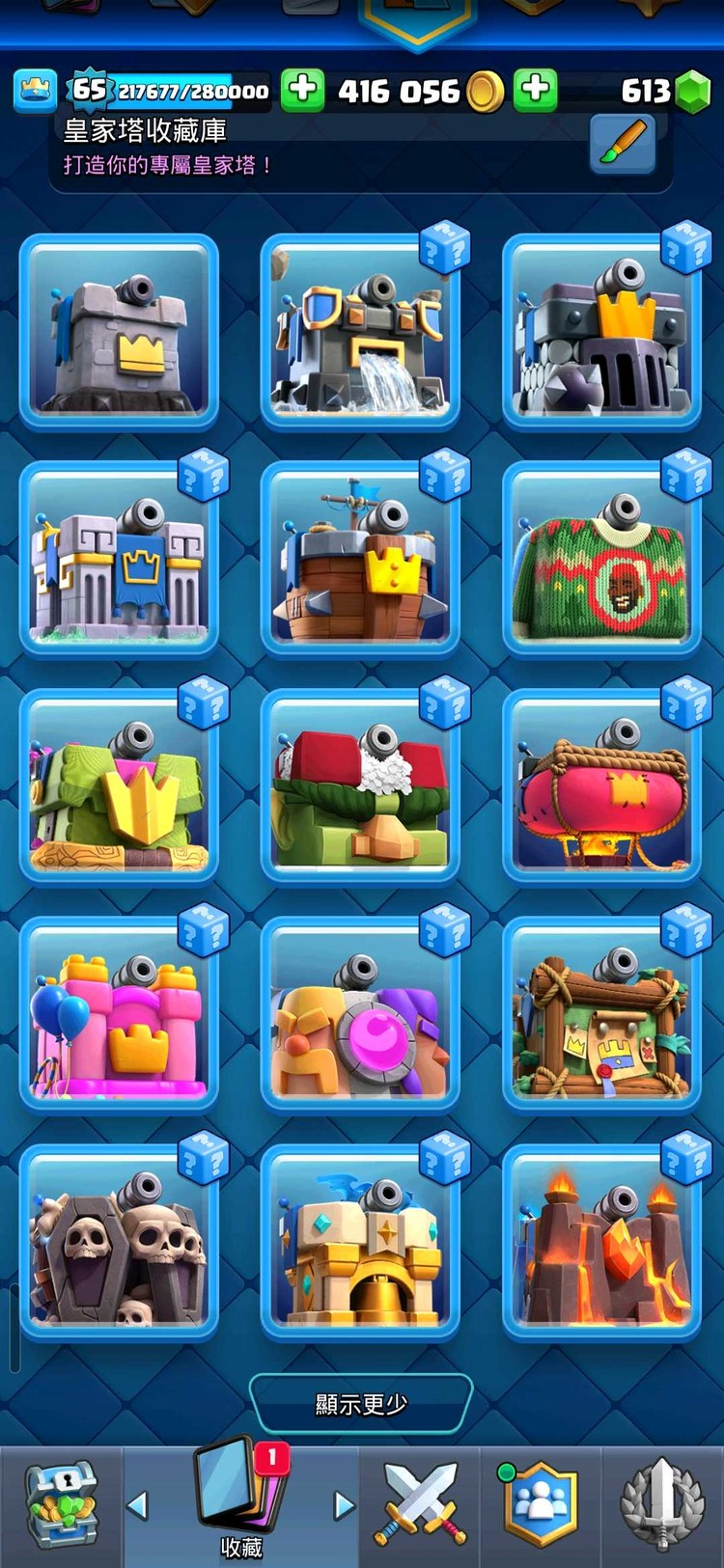Add experience with the plus beside level bar
The height and width of the screenshot is (1568, 724).
click(302, 90)
